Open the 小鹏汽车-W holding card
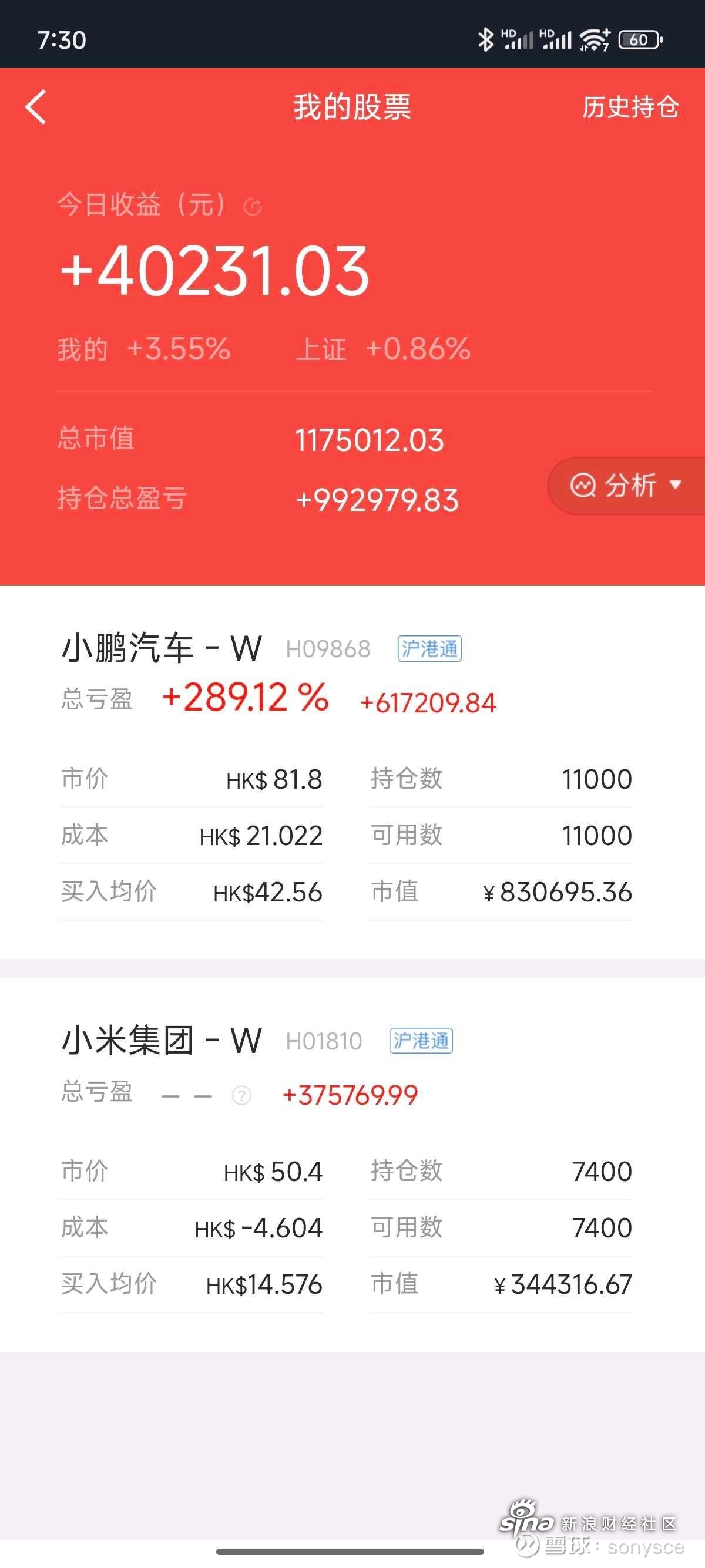 pos(352,772)
